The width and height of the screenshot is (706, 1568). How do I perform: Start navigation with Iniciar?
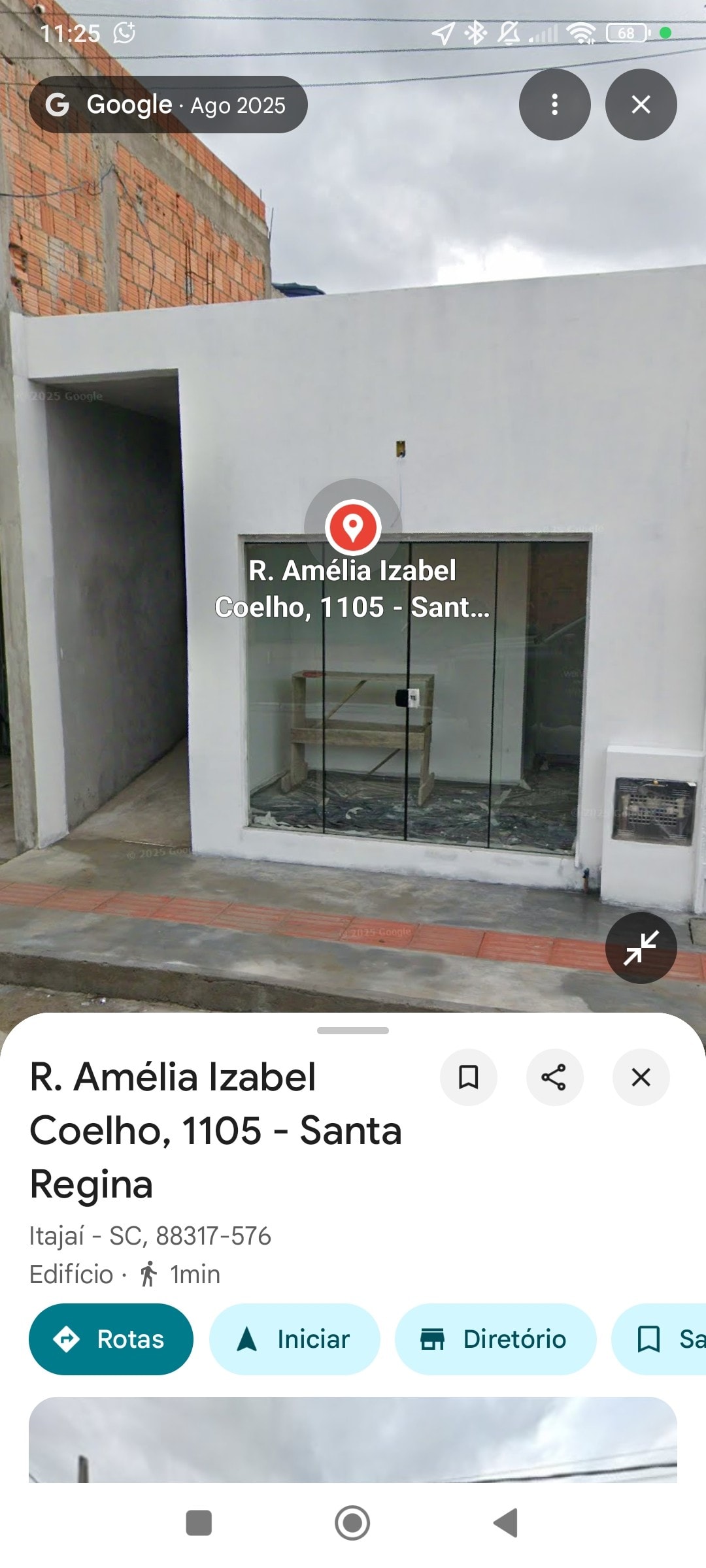coord(294,1339)
